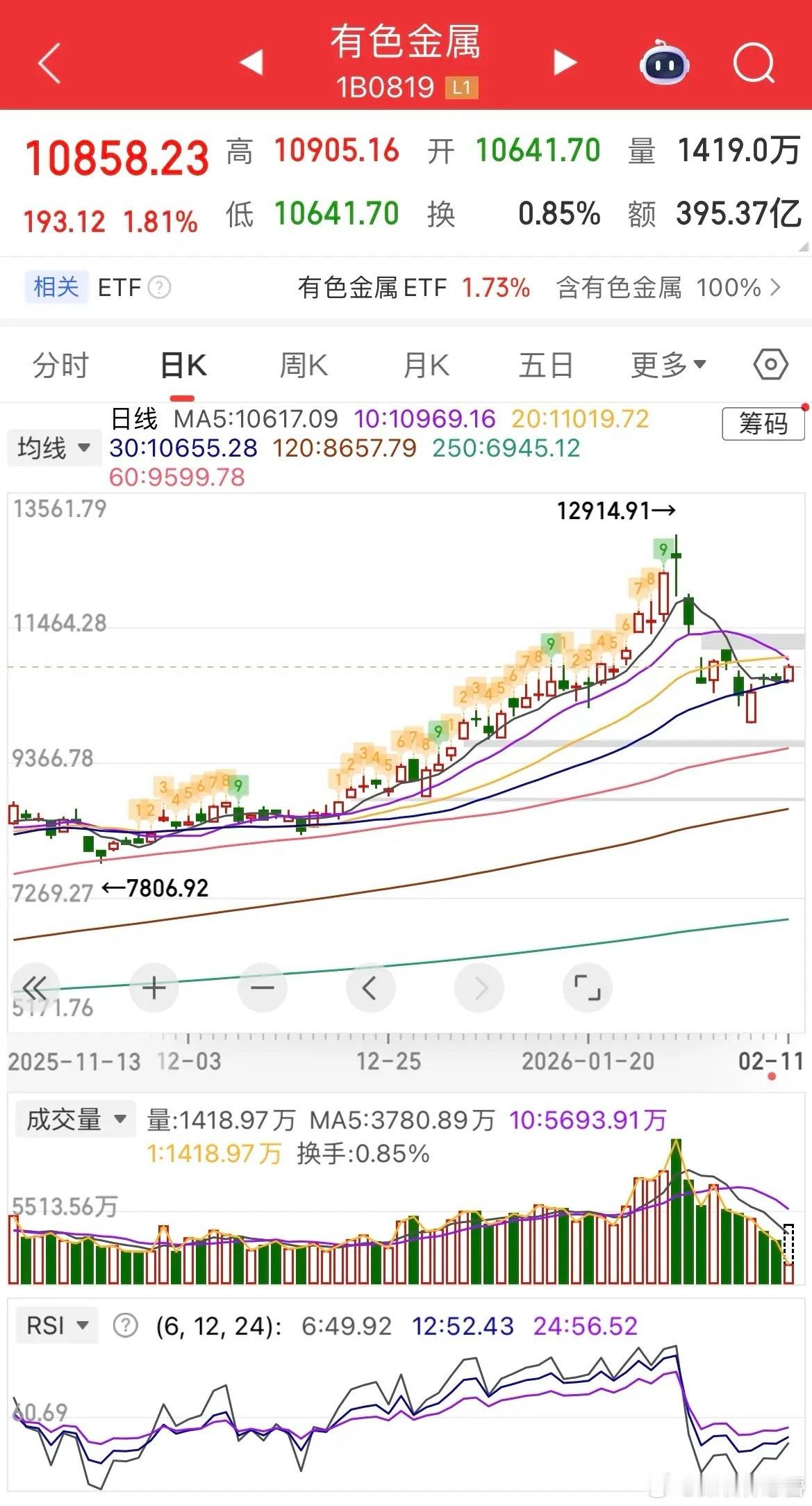
Task: Open chart settings hexagon icon
Action: click(x=770, y=364)
